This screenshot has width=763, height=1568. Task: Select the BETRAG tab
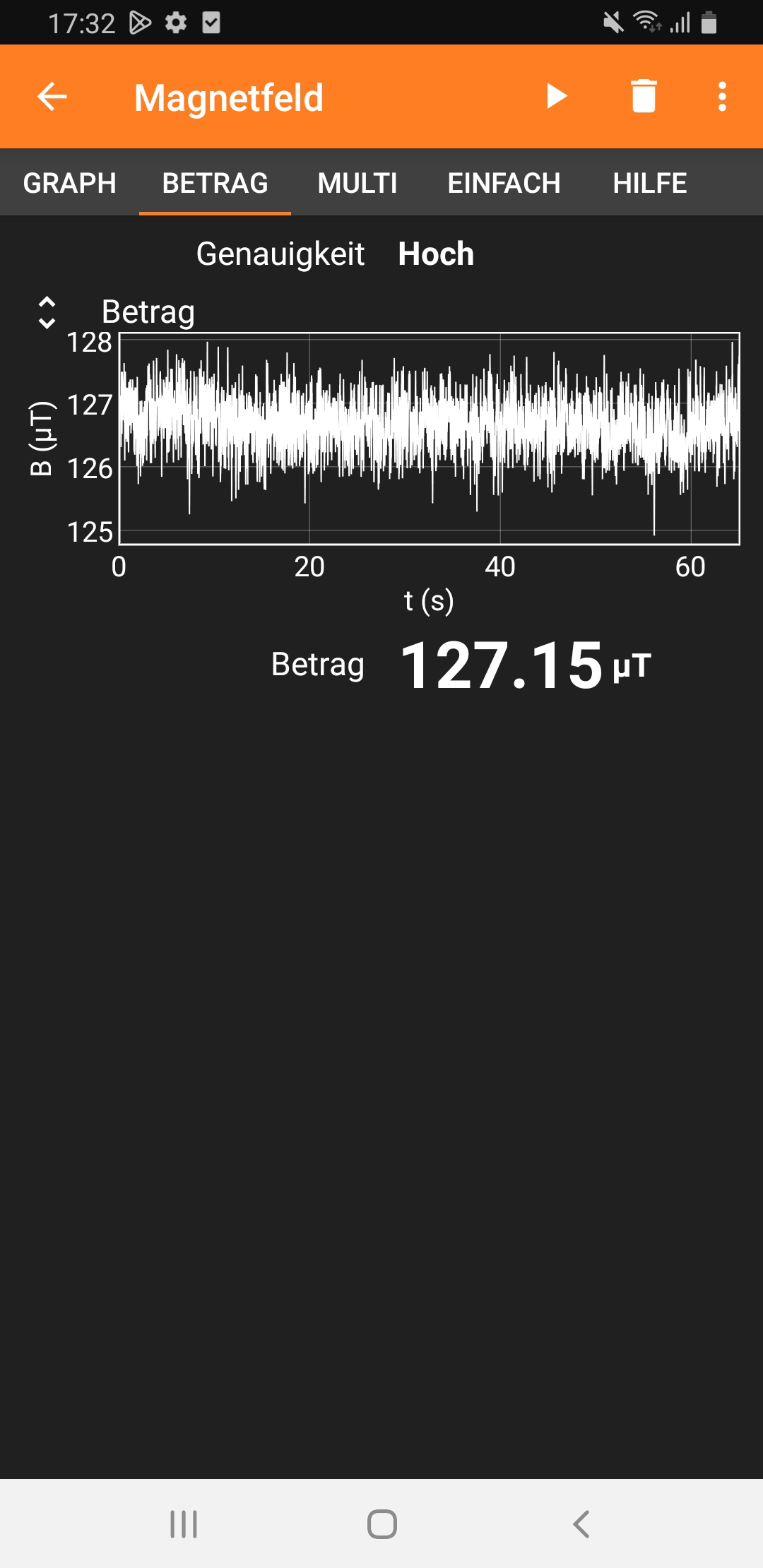point(215,183)
